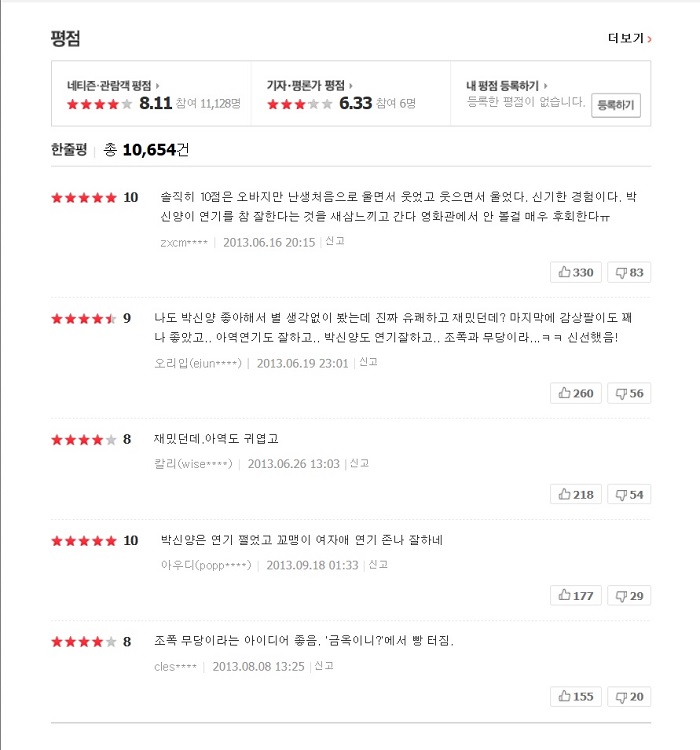Open the 내 평점 등록하기 link

507,86
